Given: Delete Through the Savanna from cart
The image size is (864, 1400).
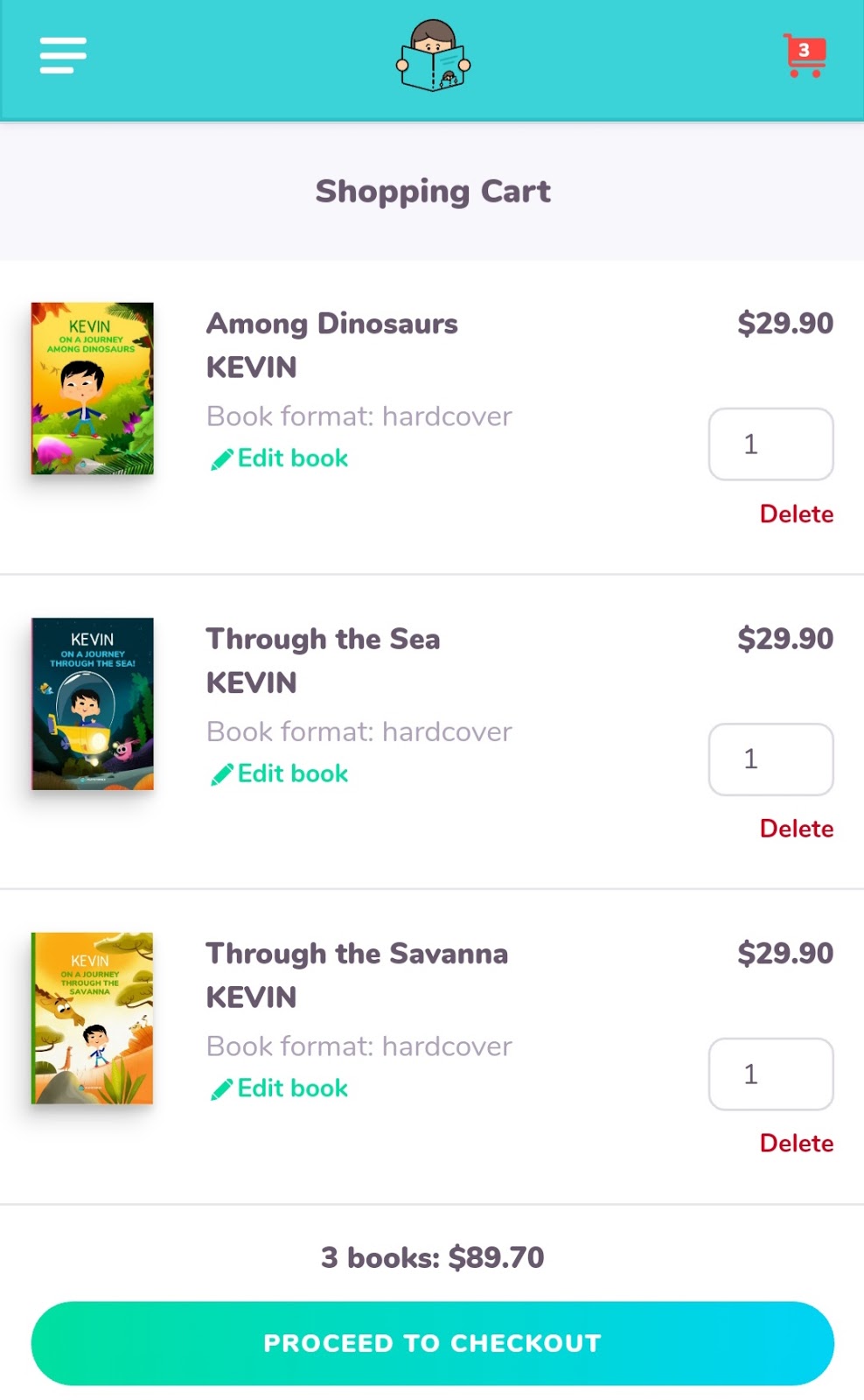Looking at the screenshot, I should pos(796,1143).
